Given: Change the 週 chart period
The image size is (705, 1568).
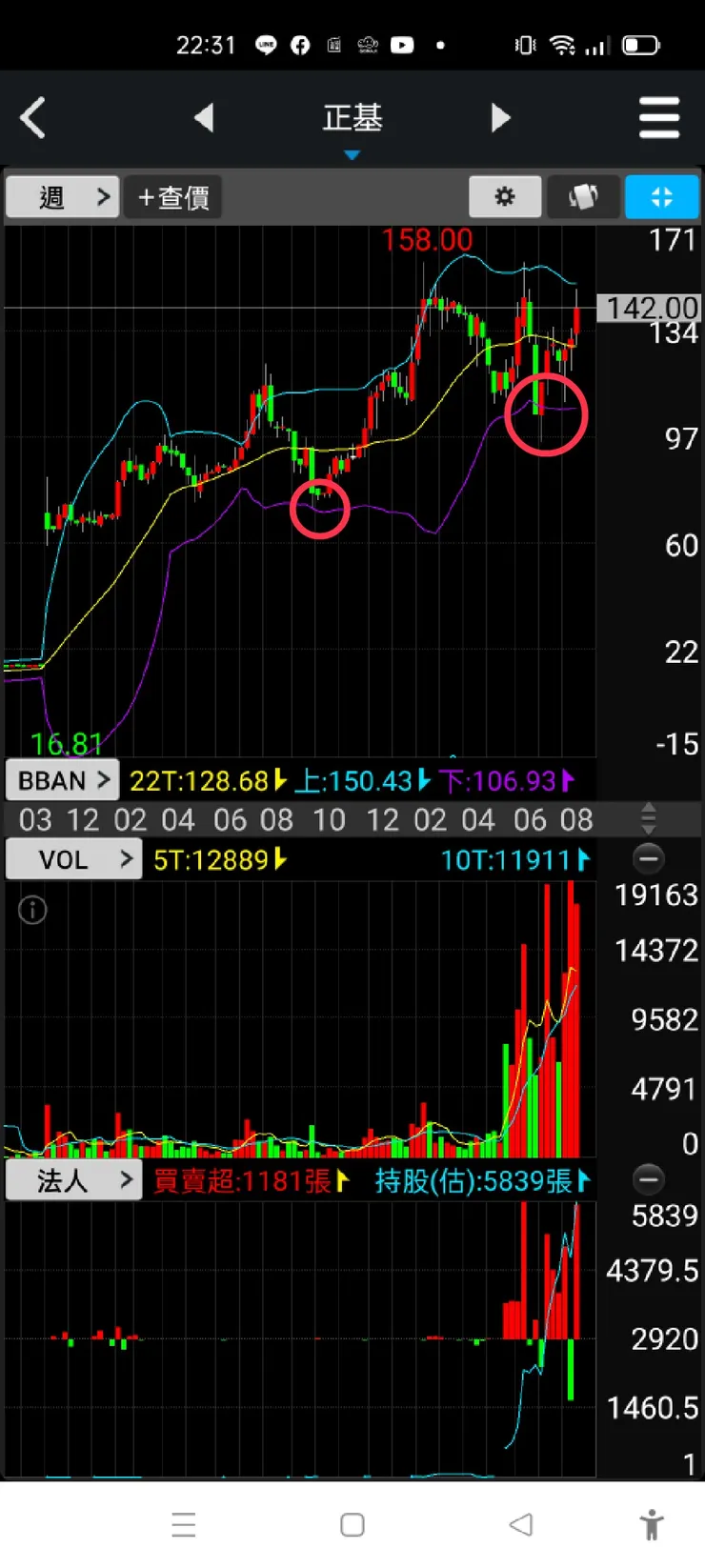Looking at the screenshot, I should (63, 197).
